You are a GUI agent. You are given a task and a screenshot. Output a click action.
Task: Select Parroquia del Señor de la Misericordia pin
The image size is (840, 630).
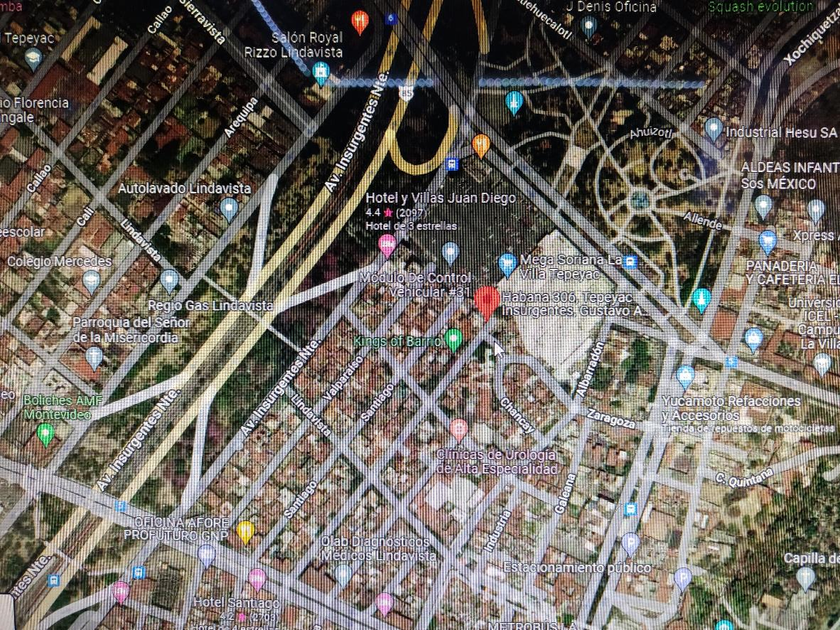tap(94, 359)
